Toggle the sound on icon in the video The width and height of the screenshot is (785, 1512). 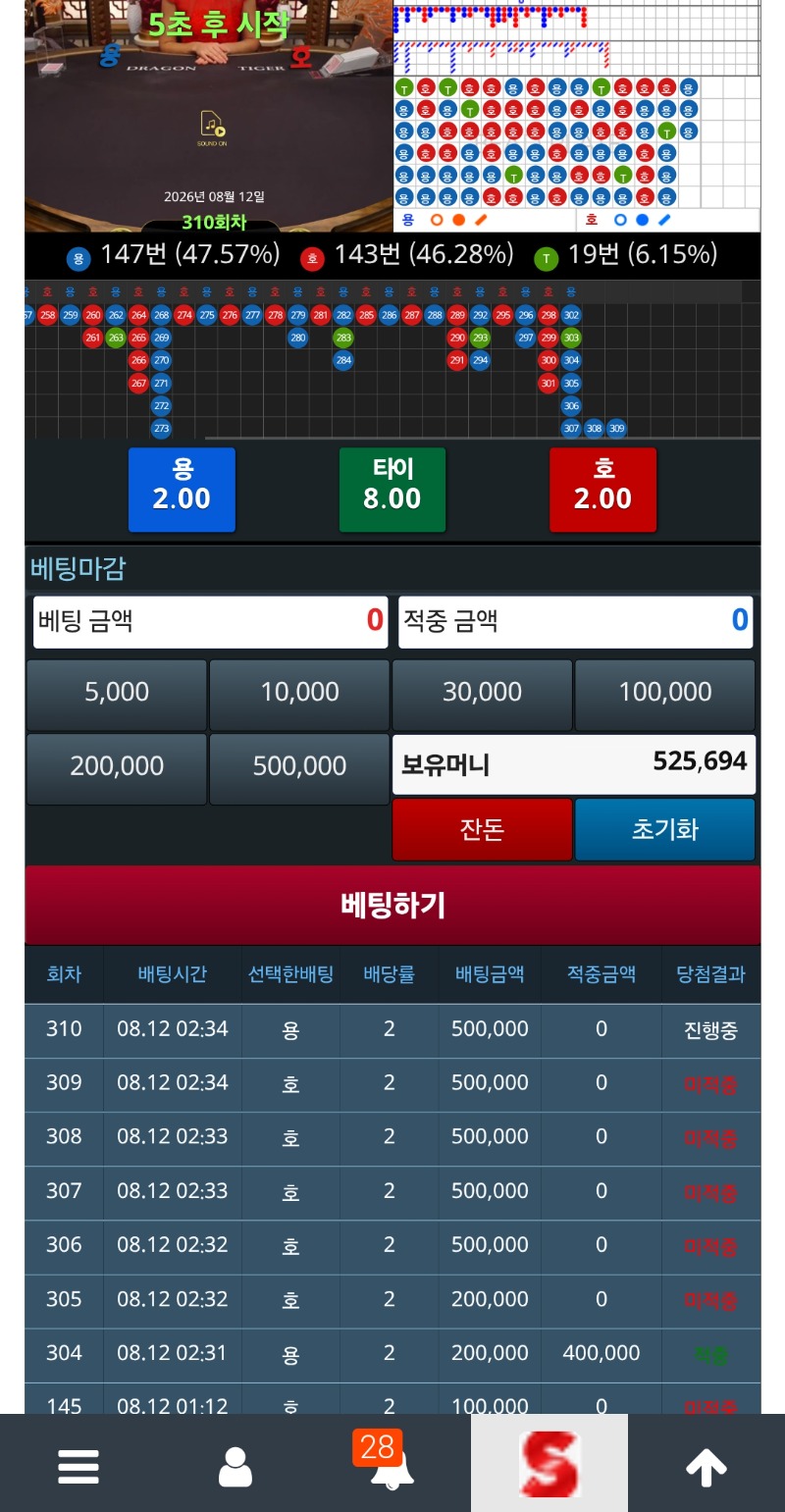212,128
